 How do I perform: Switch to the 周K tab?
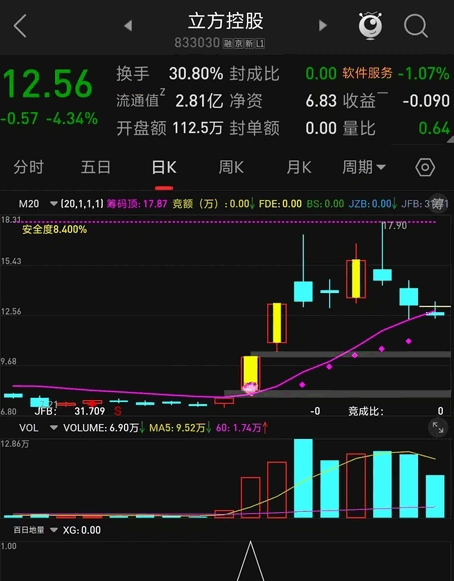click(231, 167)
